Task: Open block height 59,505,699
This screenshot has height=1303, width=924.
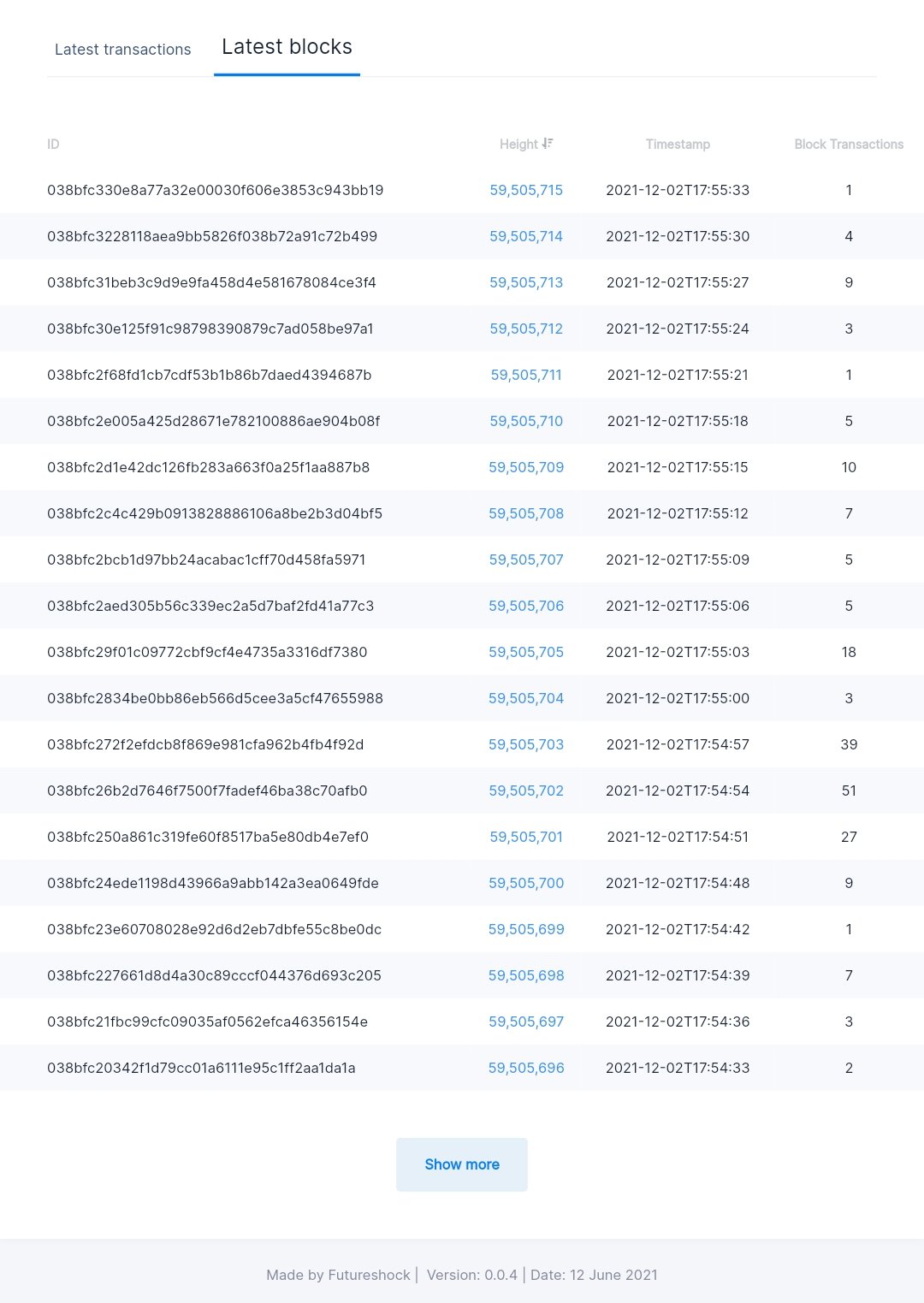Action: (x=526, y=929)
